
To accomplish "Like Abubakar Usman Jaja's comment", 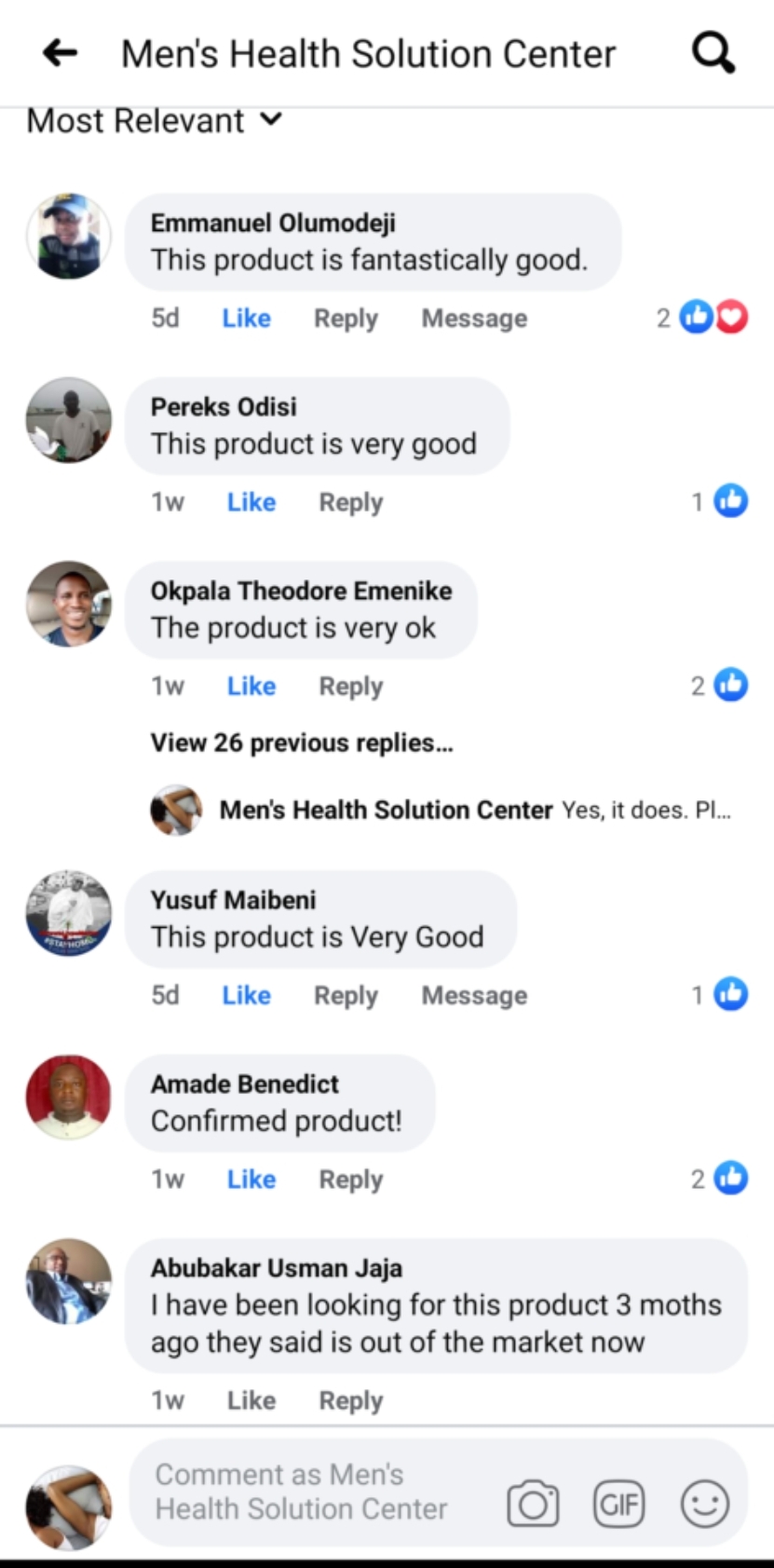I will click(x=251, y=1400).
